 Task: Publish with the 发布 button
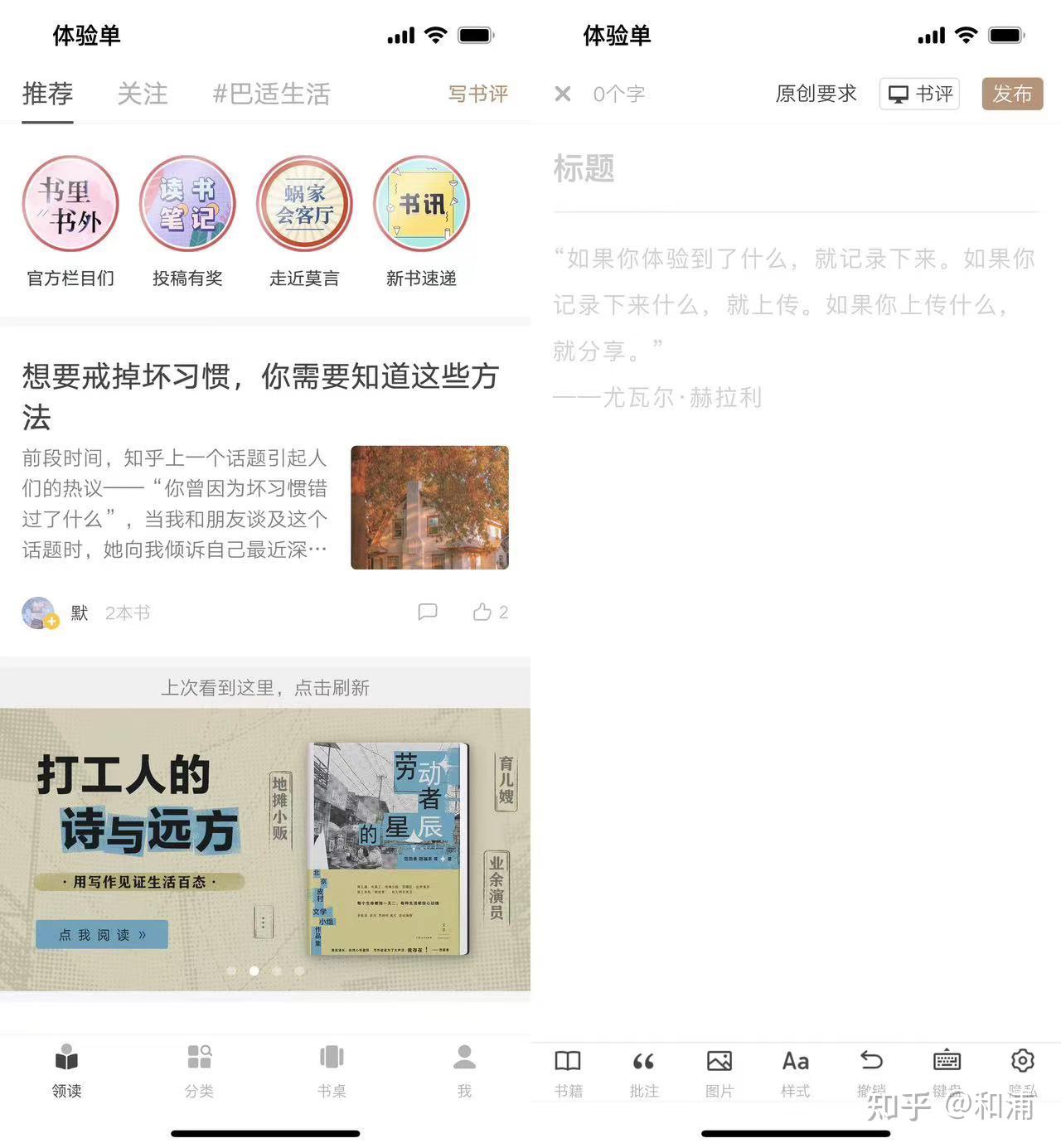(1011, 94)
